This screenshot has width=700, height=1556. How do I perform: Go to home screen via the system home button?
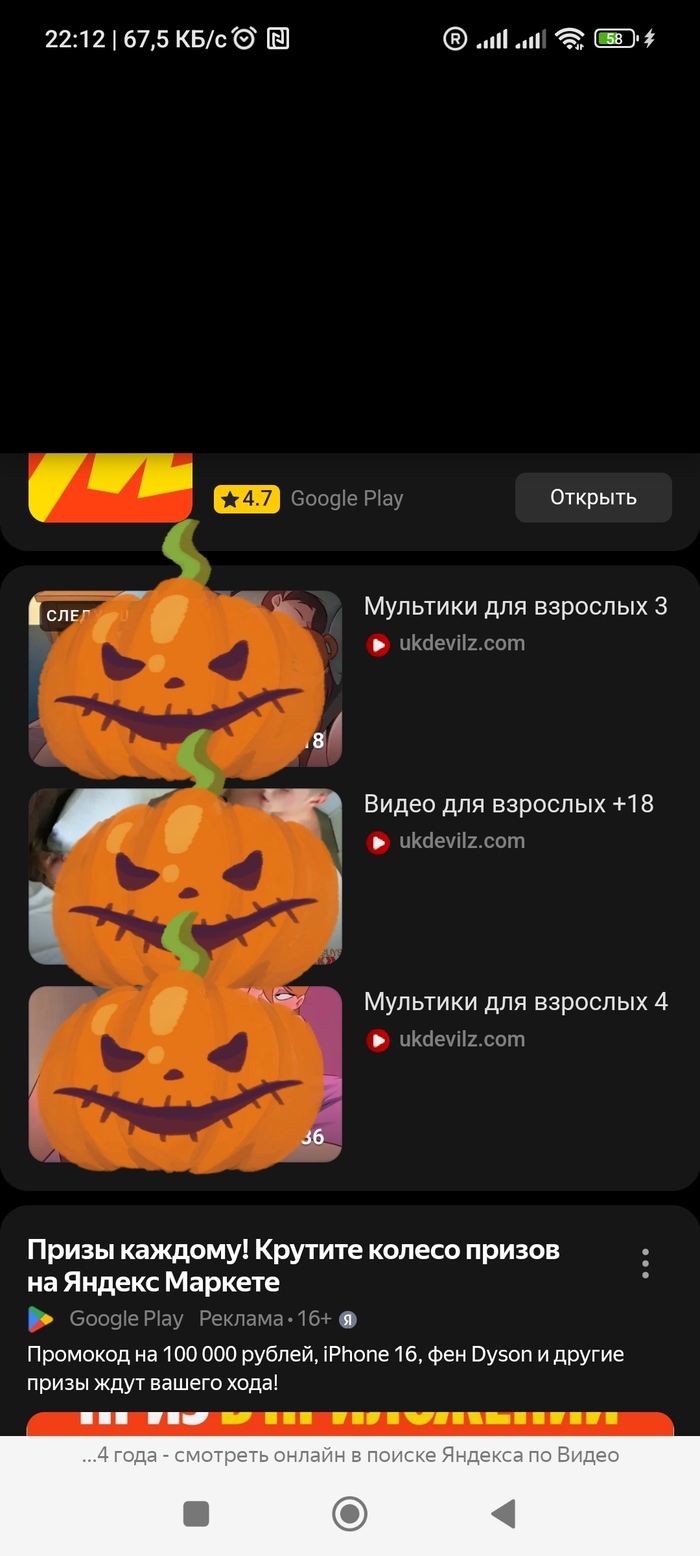(350, 1513)
